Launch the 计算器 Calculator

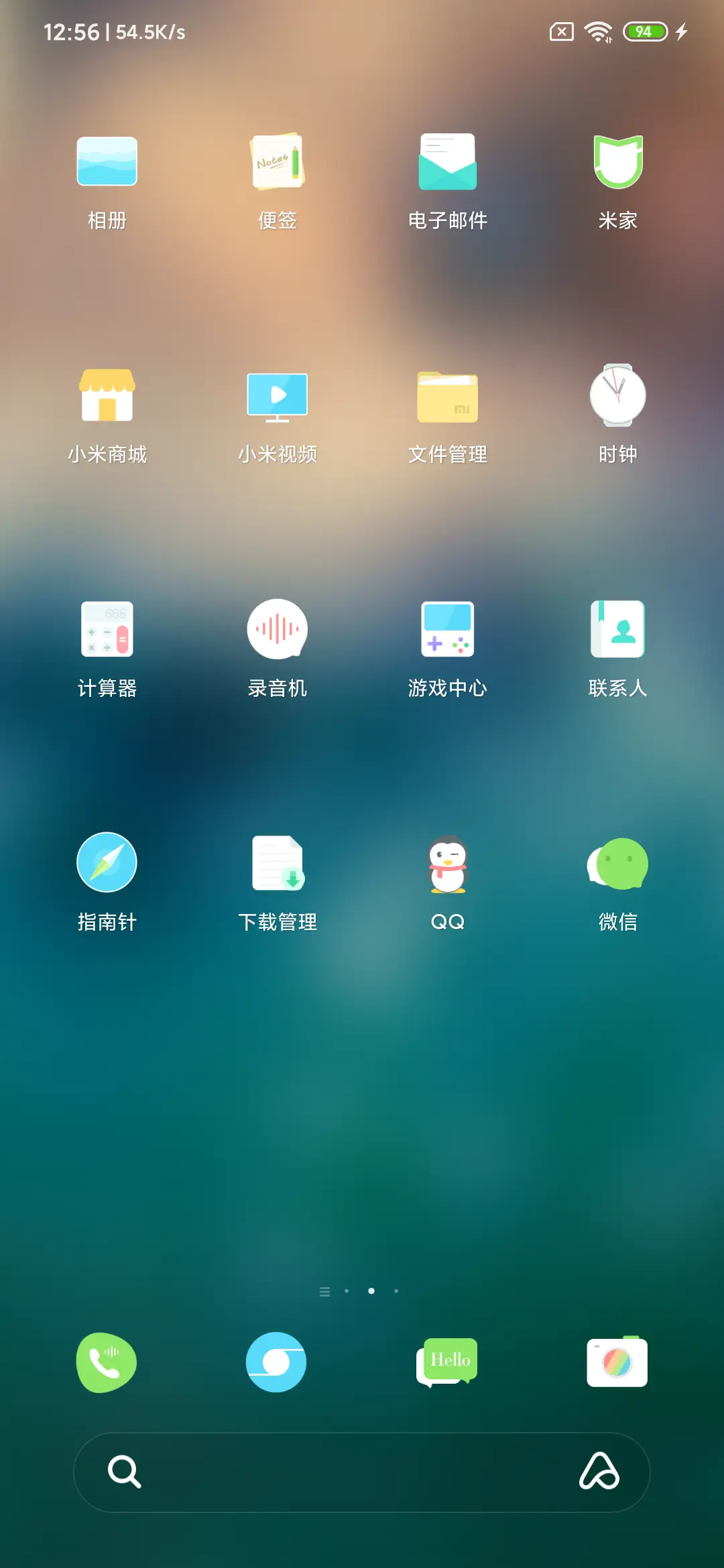click(107, 630)
